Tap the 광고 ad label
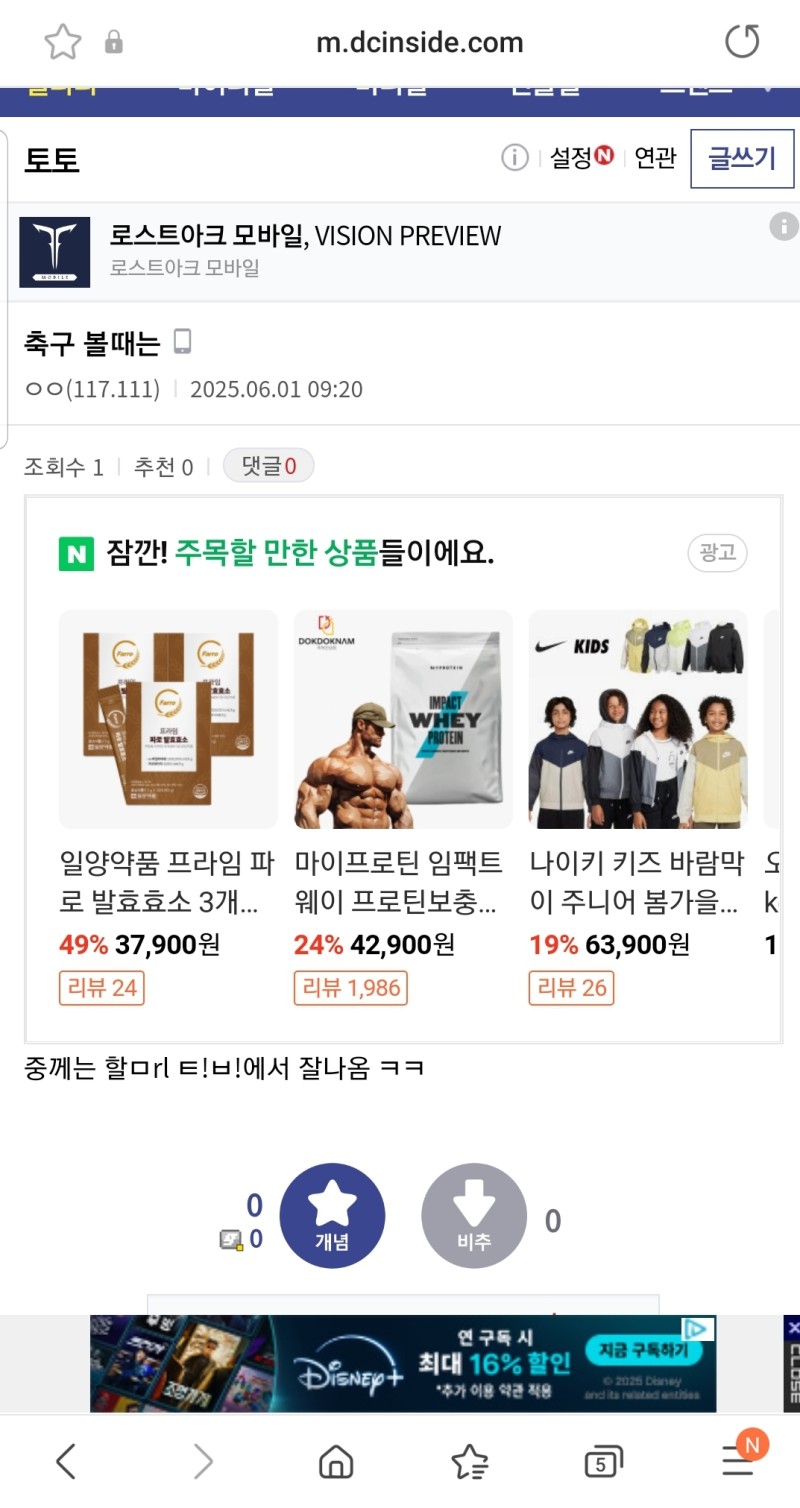 717,553
